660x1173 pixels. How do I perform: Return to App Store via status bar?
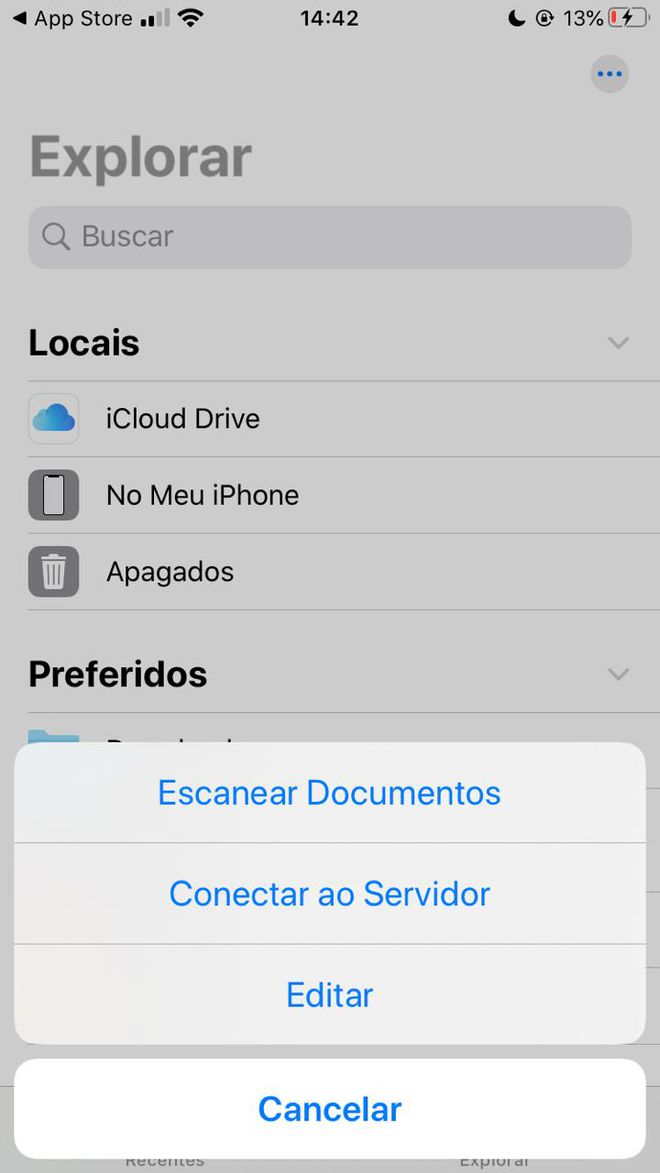[x=73, y=18]
